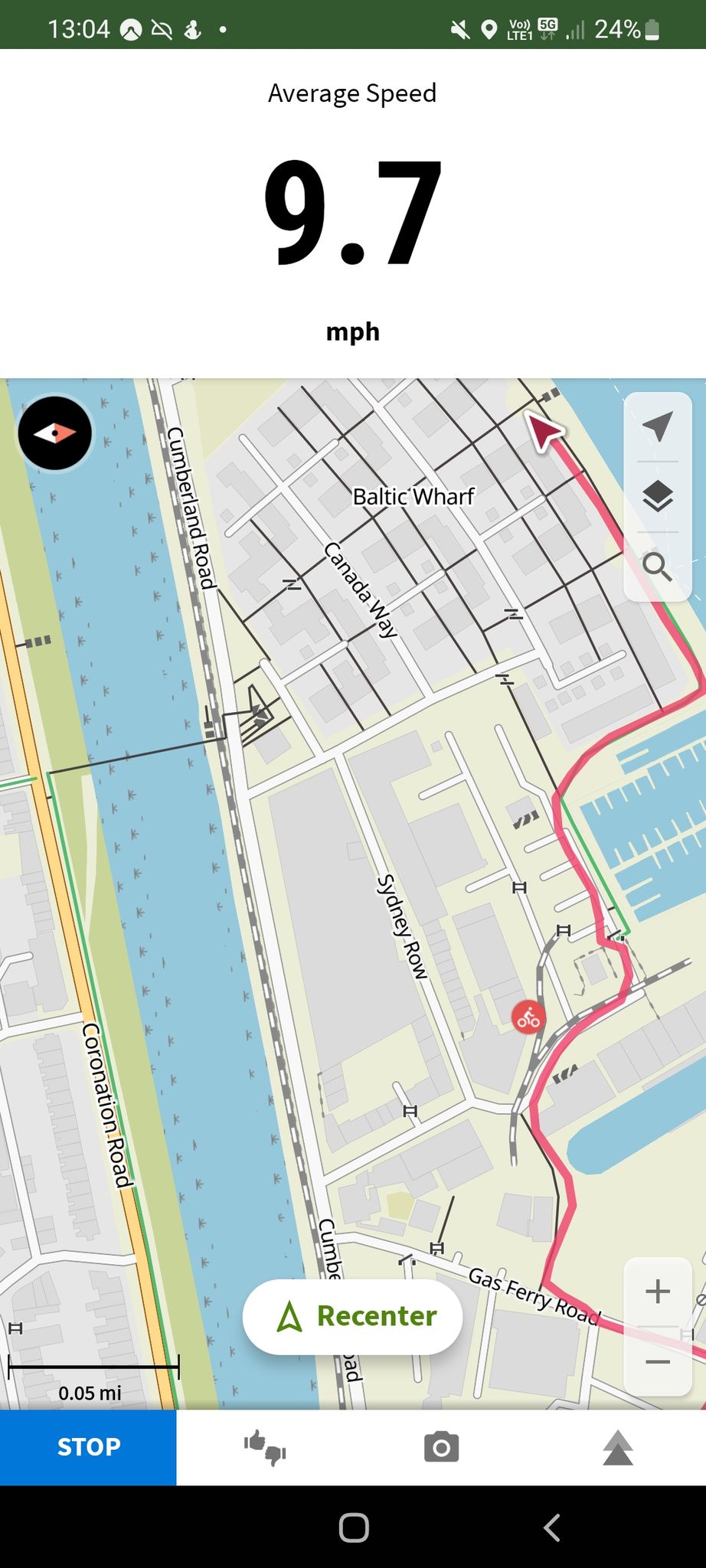Tap the bike marker near Sydney Row

528,1018
